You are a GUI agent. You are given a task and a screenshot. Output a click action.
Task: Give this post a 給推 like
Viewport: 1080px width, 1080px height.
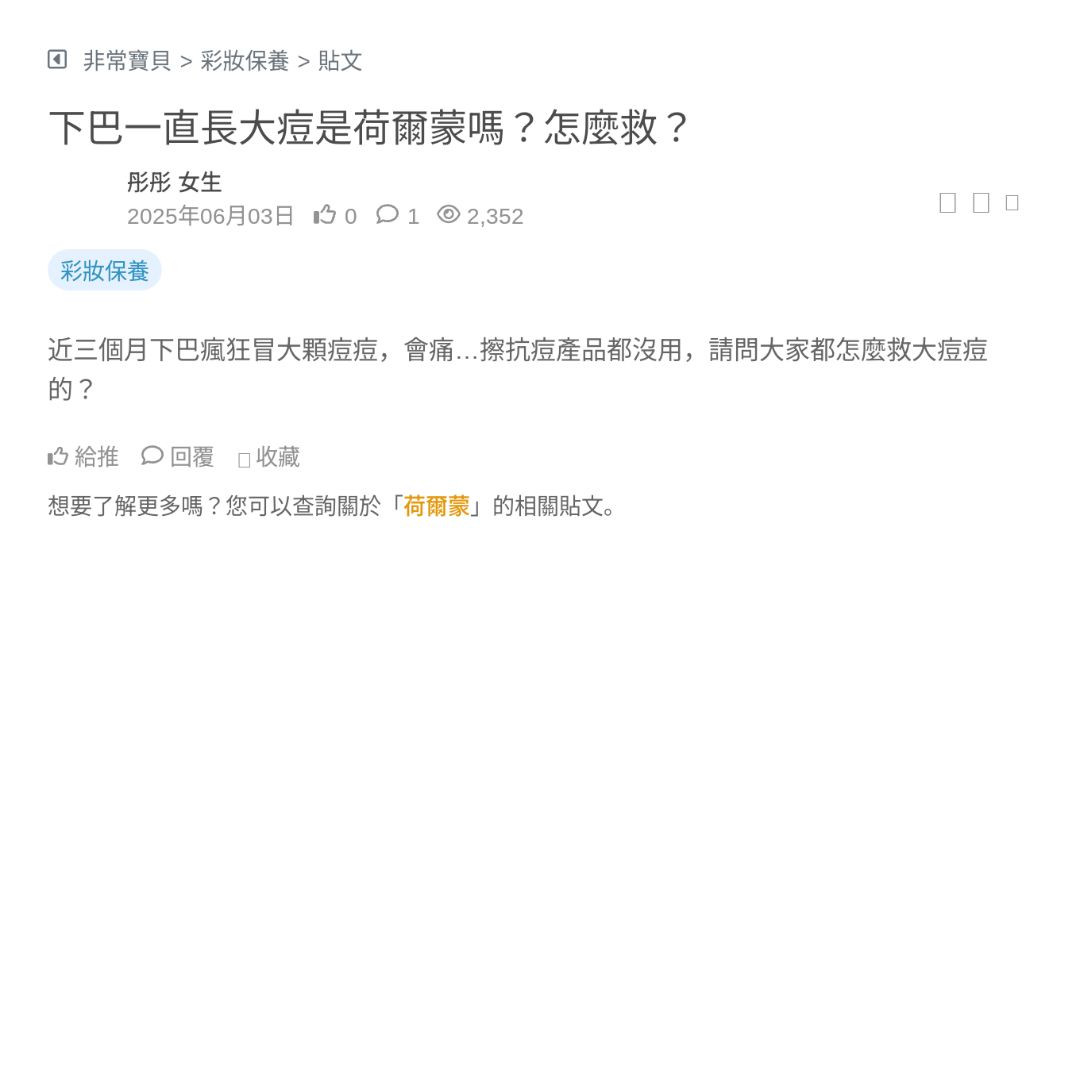(x=84, y=457)
